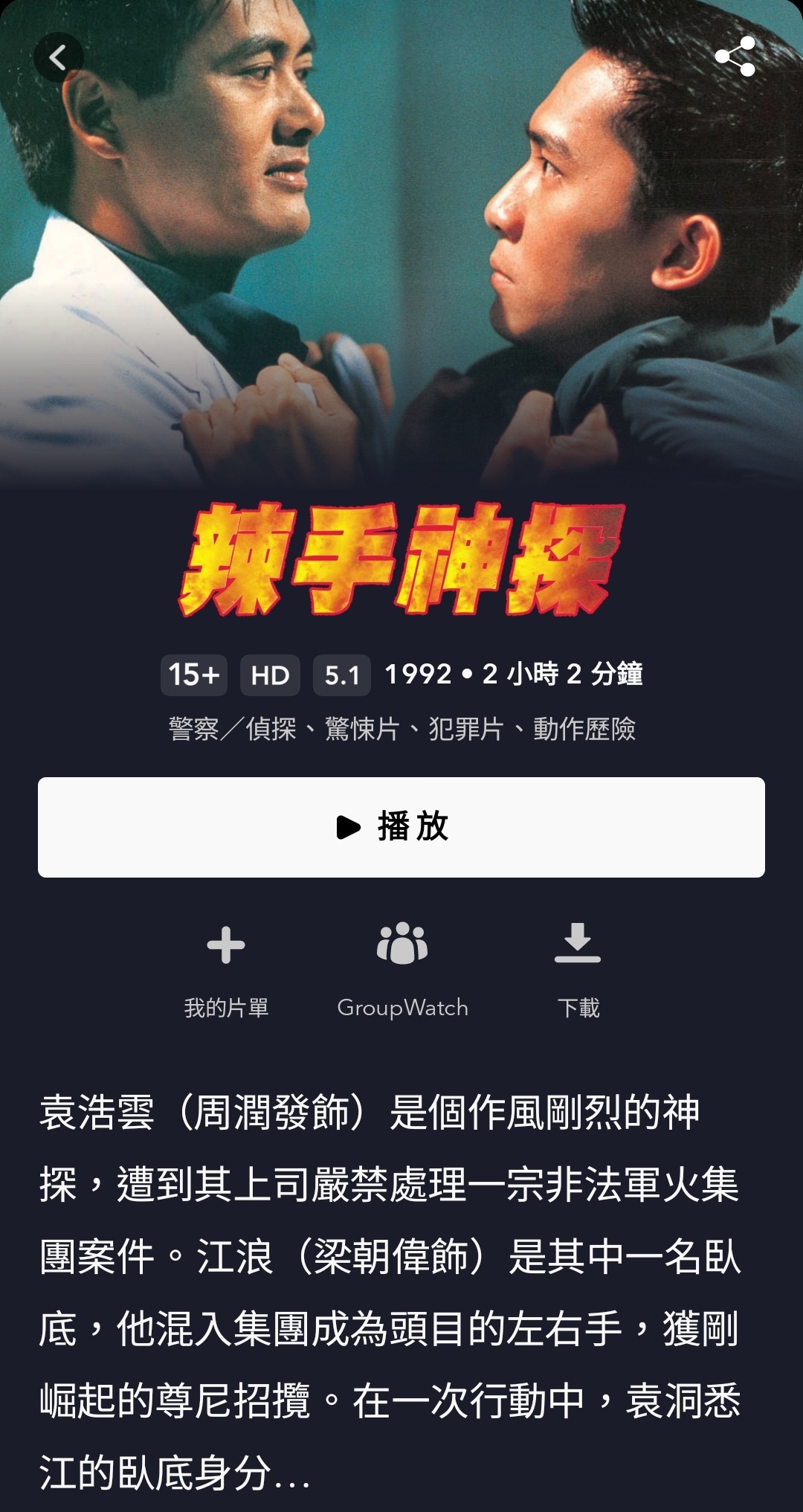Download the movie via 下載
This screenshot has height=1512, width=803.
tap(578, 967)
